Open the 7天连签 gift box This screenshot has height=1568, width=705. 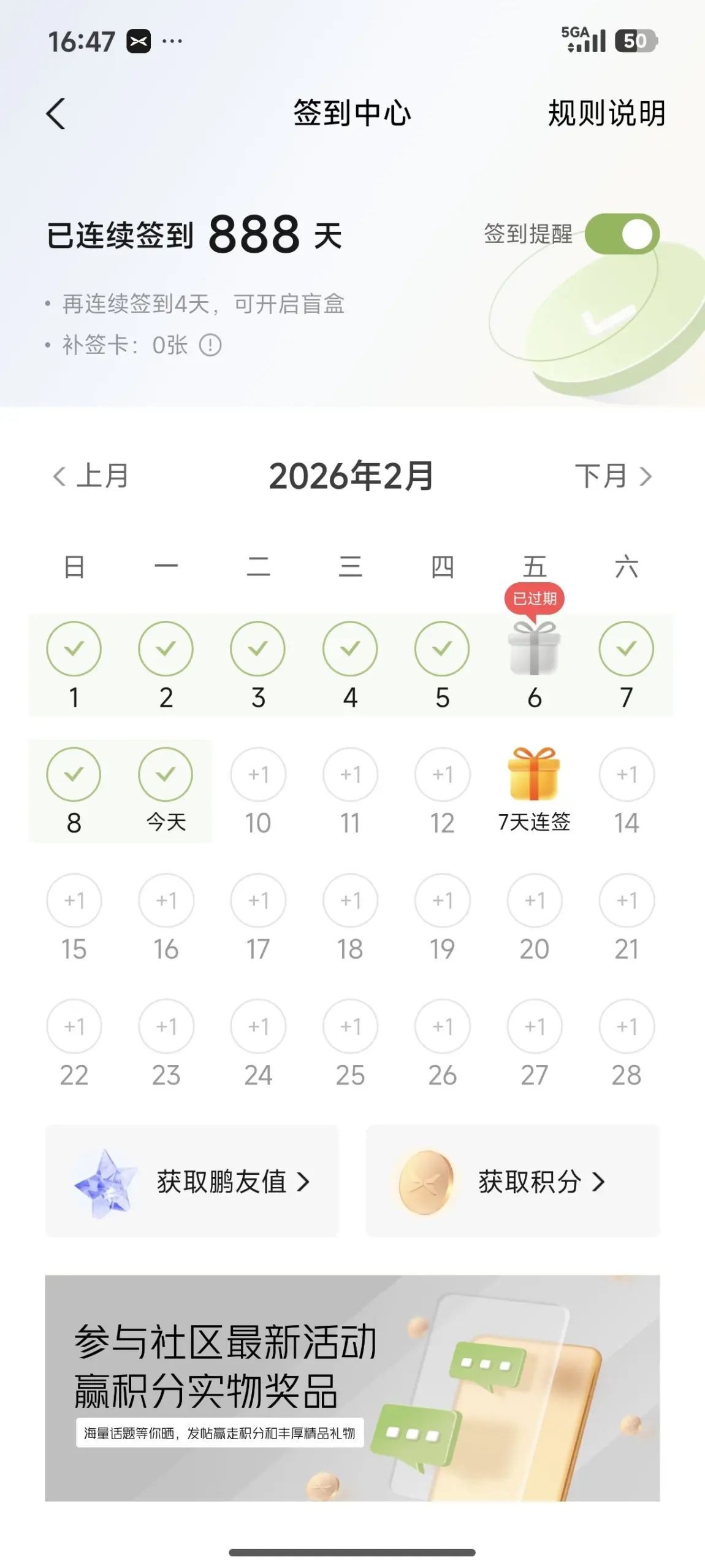point(534,775)
